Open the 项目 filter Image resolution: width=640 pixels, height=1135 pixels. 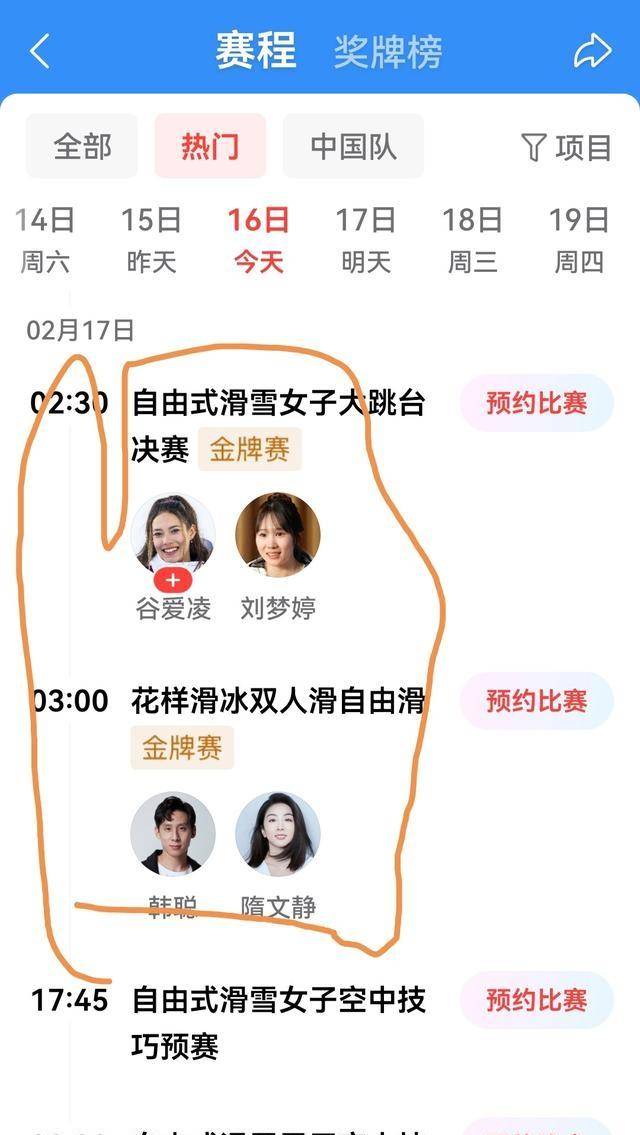coord(566,148)
